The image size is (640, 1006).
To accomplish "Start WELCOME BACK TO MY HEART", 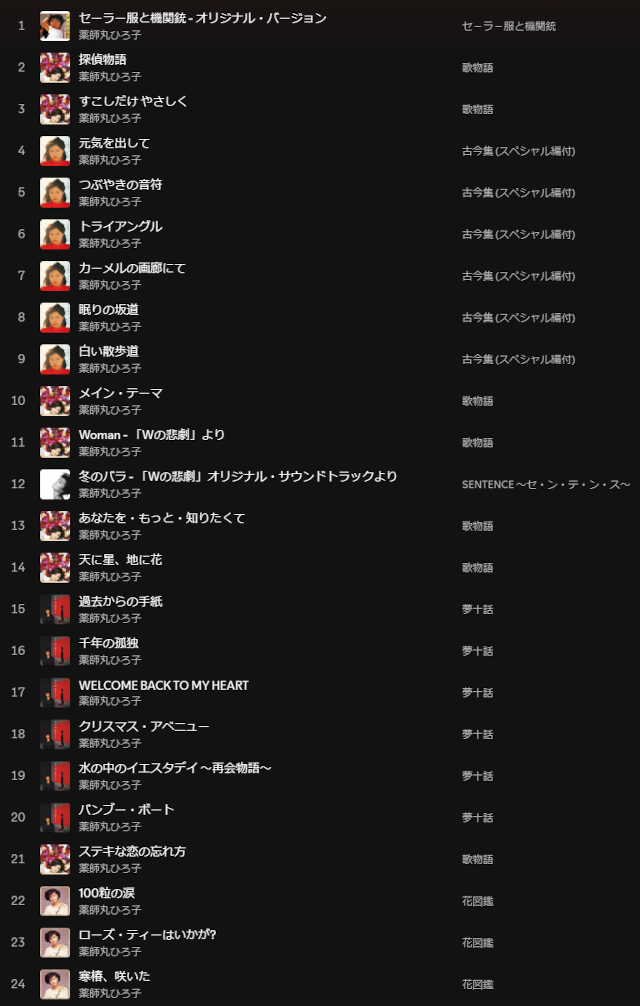I will pos(163,685).
